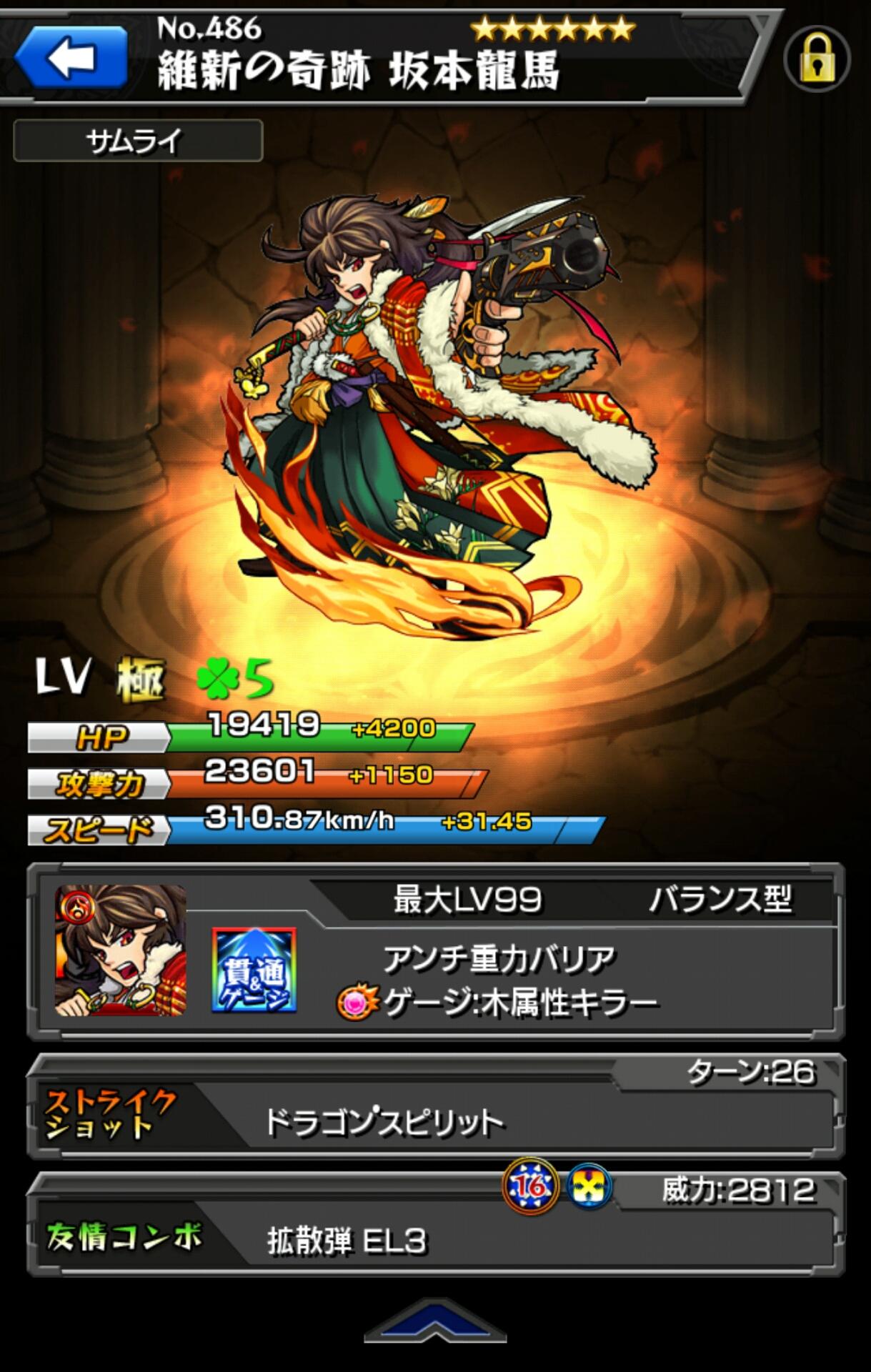Tap the 貫通 ゲージ ability icon

click(254, 970)
